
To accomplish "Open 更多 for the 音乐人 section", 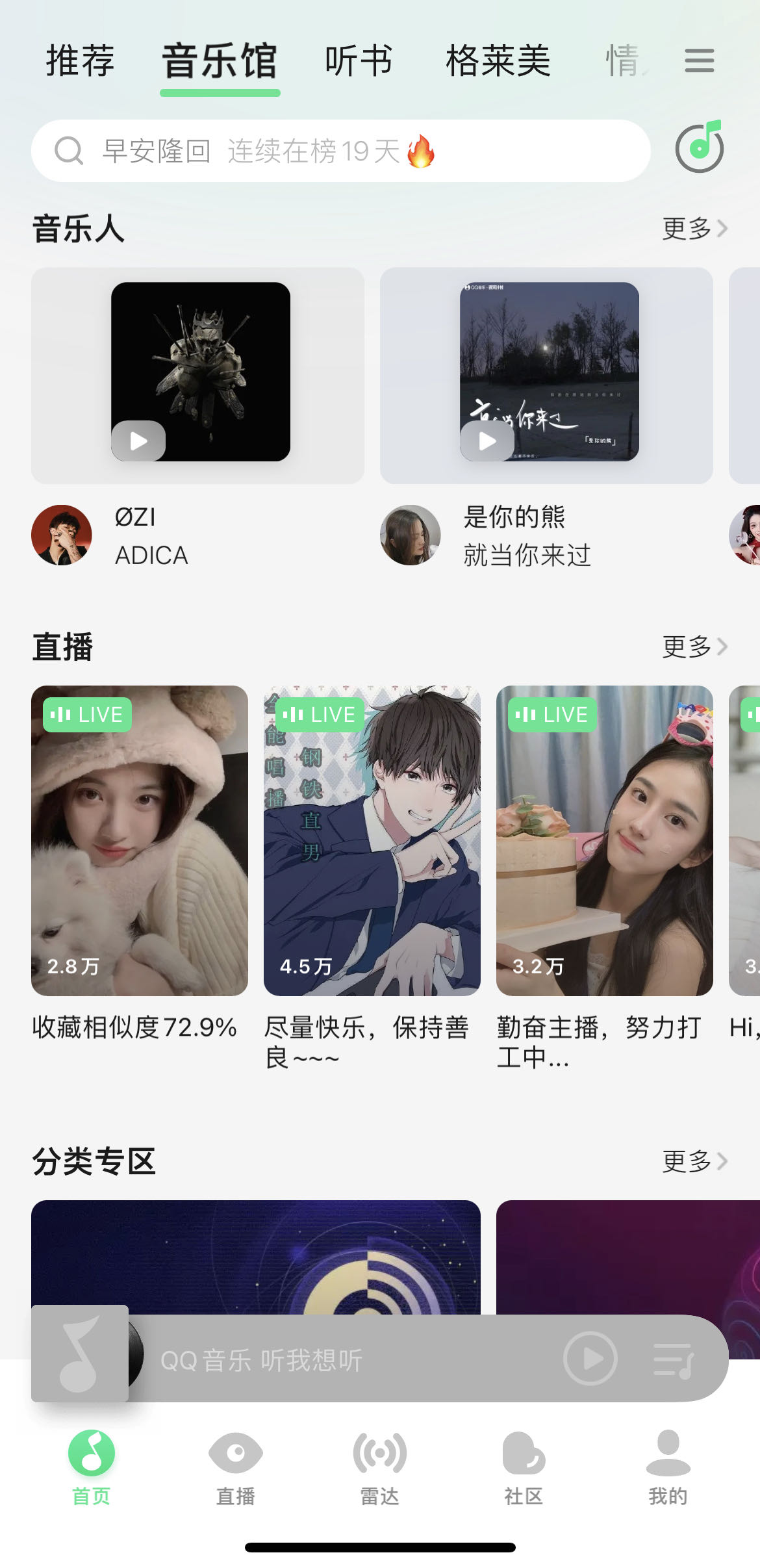I will pos(694,229).
